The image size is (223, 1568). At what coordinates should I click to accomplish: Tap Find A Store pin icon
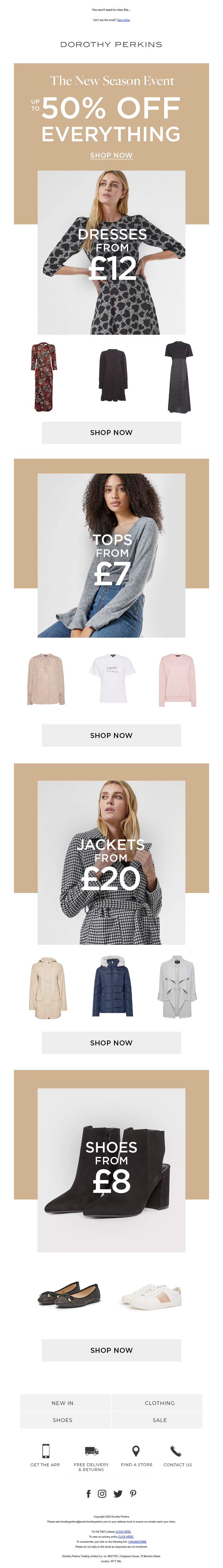(136, 1450)
